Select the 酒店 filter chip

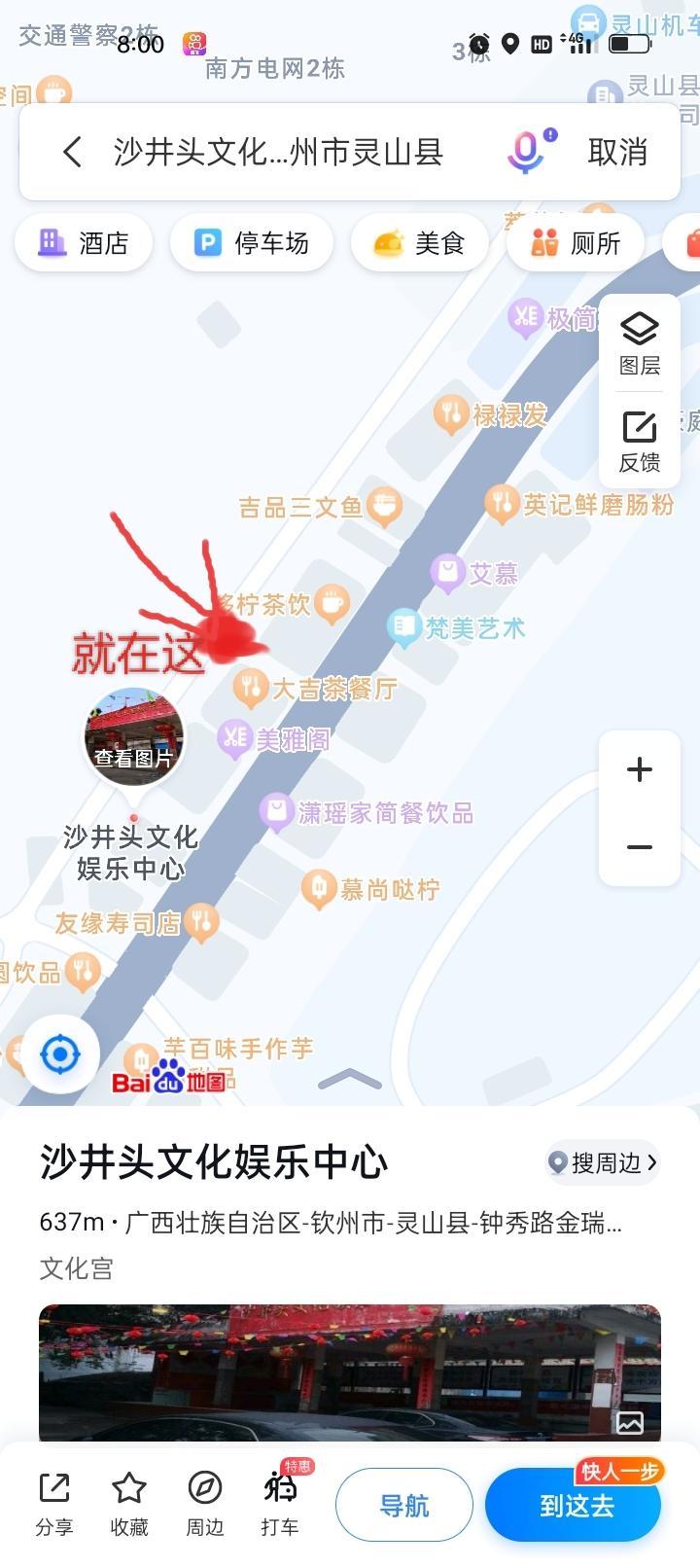[x=85, y=242]
